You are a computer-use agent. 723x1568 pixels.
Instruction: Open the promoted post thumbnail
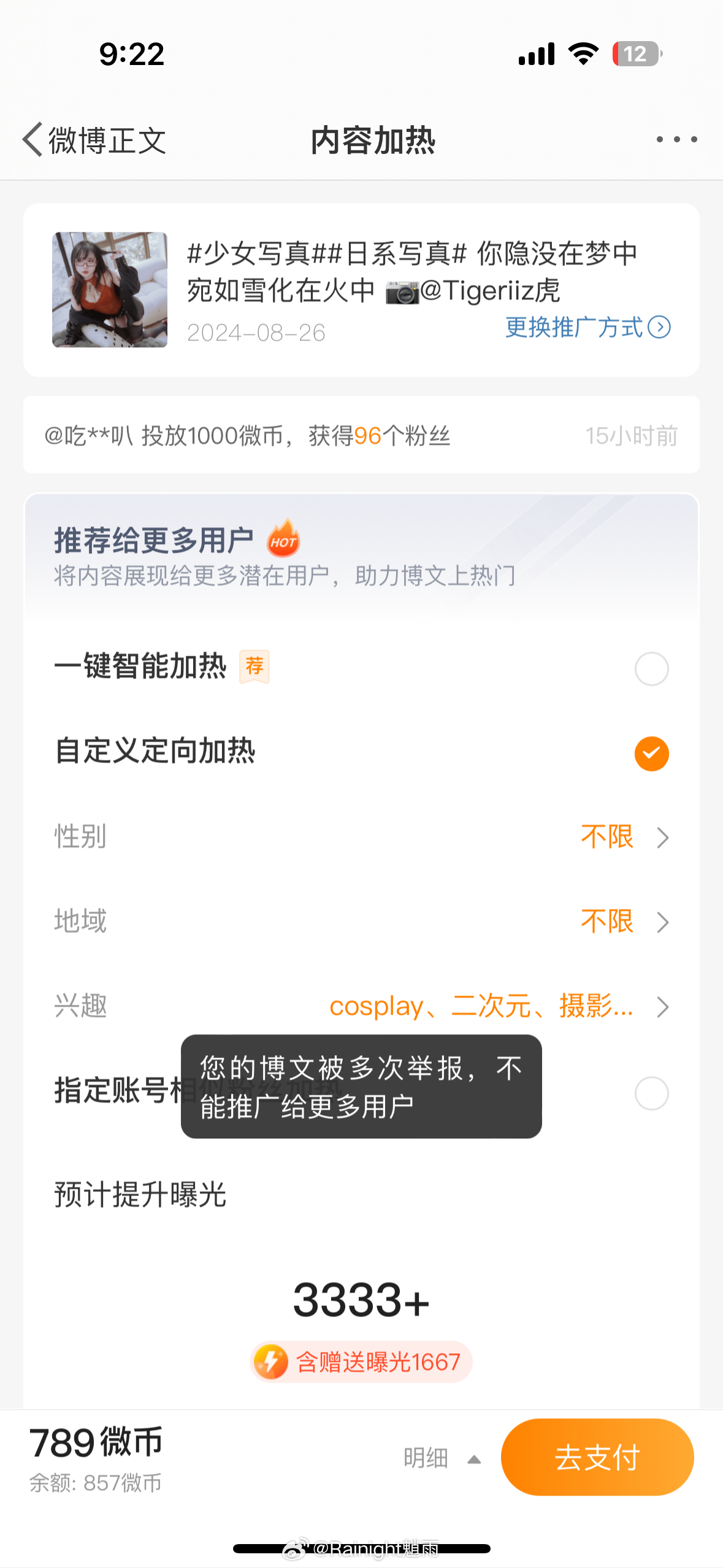(110, 290)
